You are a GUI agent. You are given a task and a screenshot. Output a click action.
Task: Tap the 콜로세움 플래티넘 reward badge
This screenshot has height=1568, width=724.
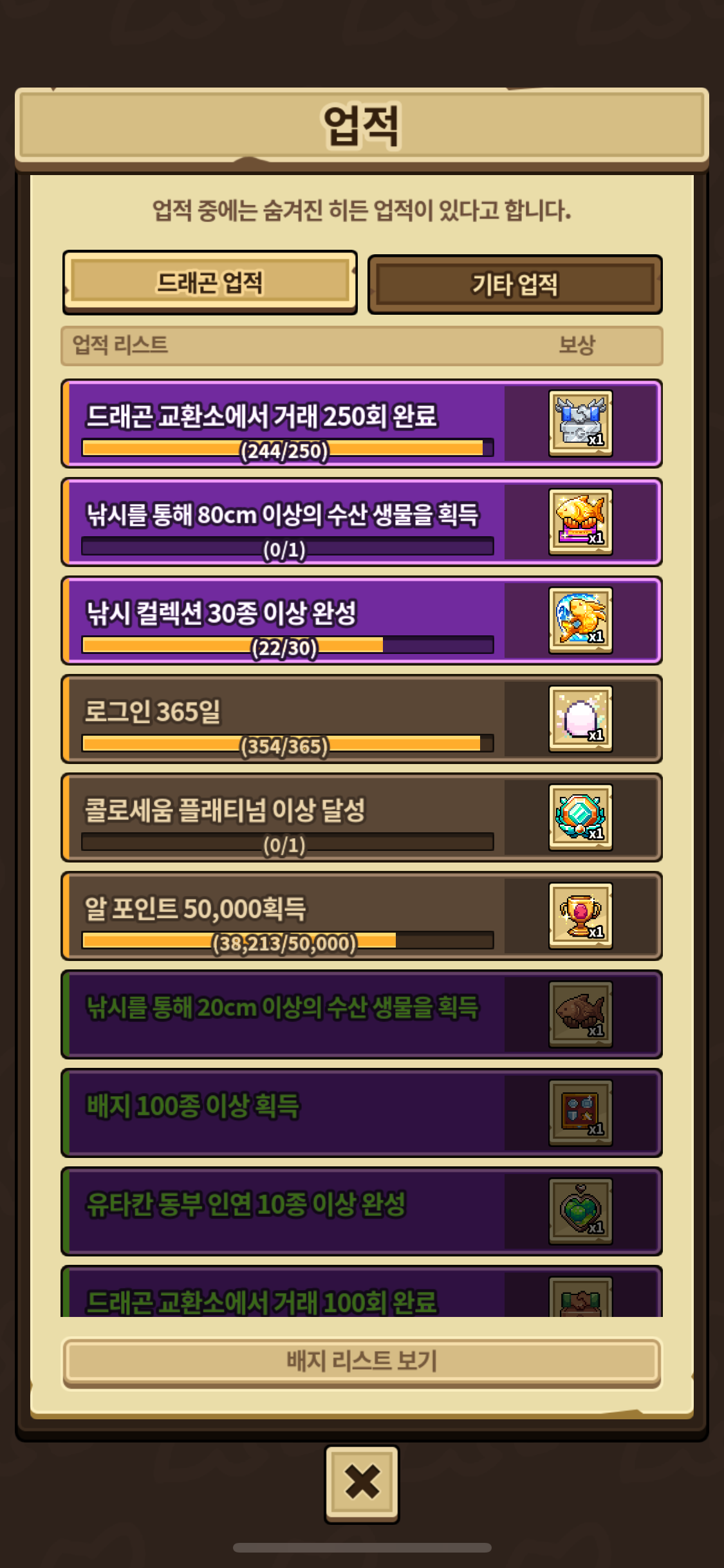(580, 817)
